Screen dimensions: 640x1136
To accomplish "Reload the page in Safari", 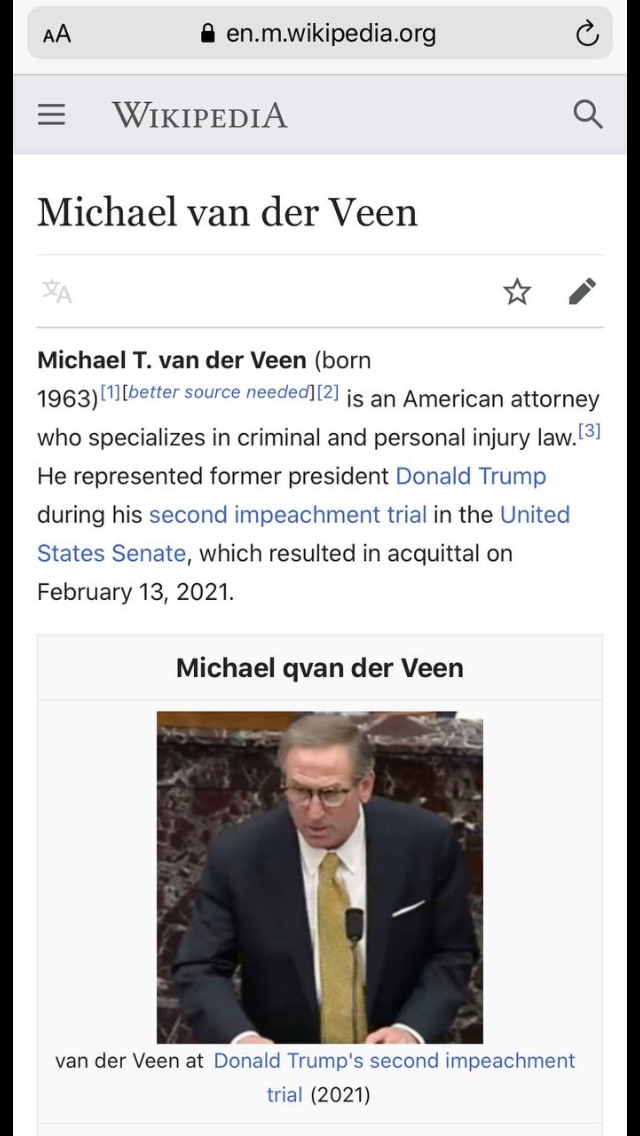I will click(587, 34).
